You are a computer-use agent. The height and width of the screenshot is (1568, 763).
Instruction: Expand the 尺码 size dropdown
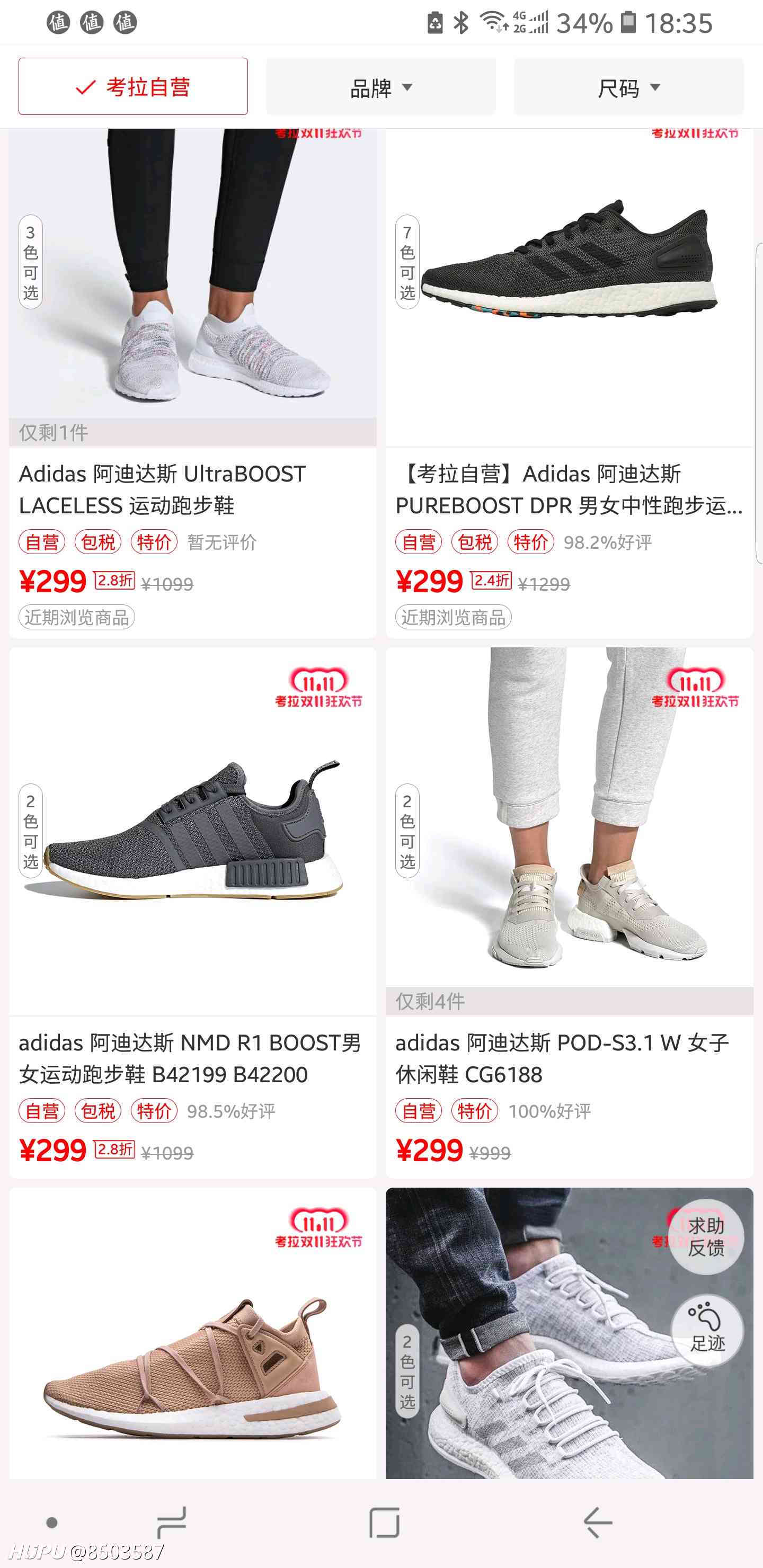(628, 86)
